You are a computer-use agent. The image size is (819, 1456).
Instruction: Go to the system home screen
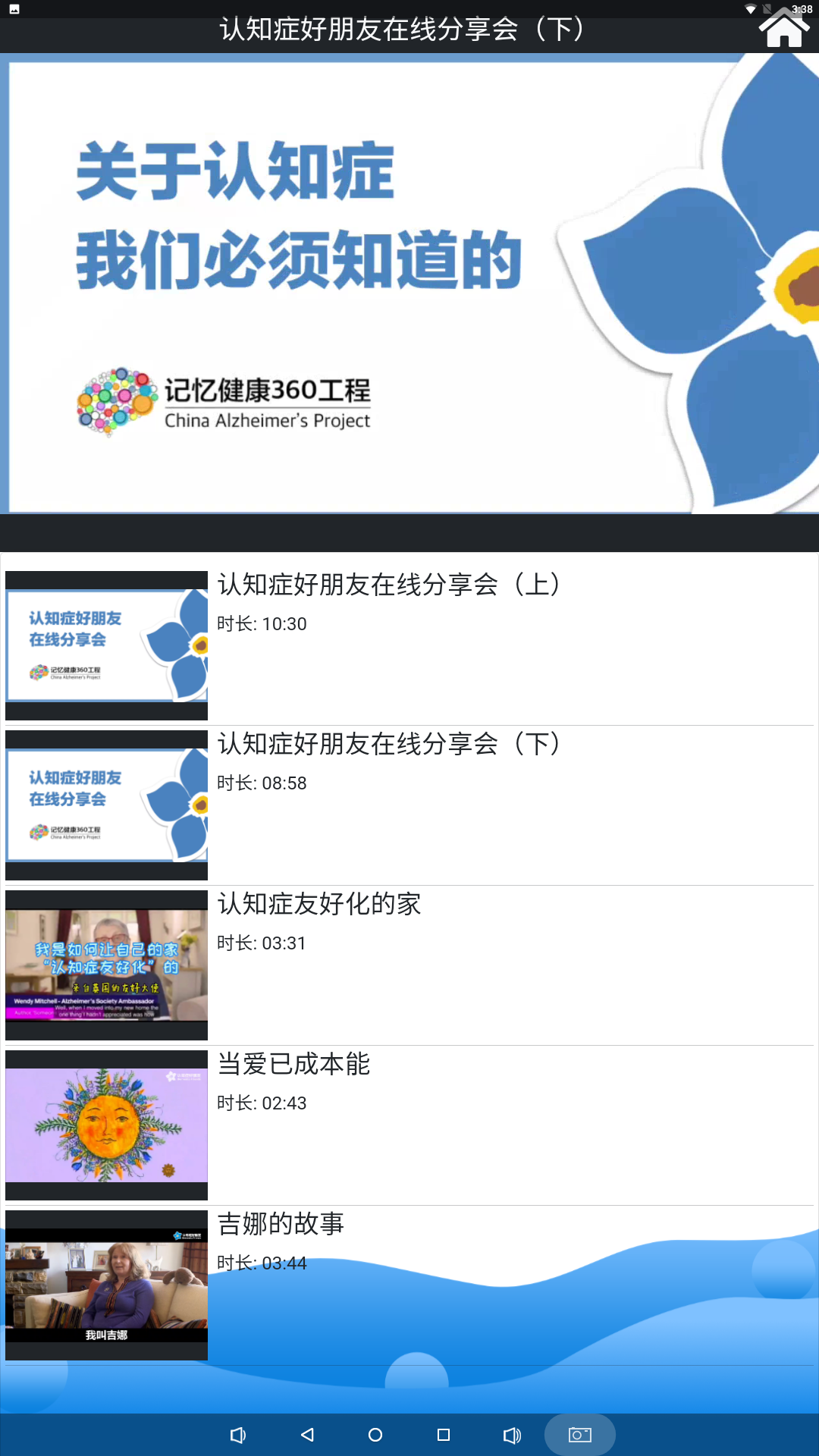(x=375, y=1435)
